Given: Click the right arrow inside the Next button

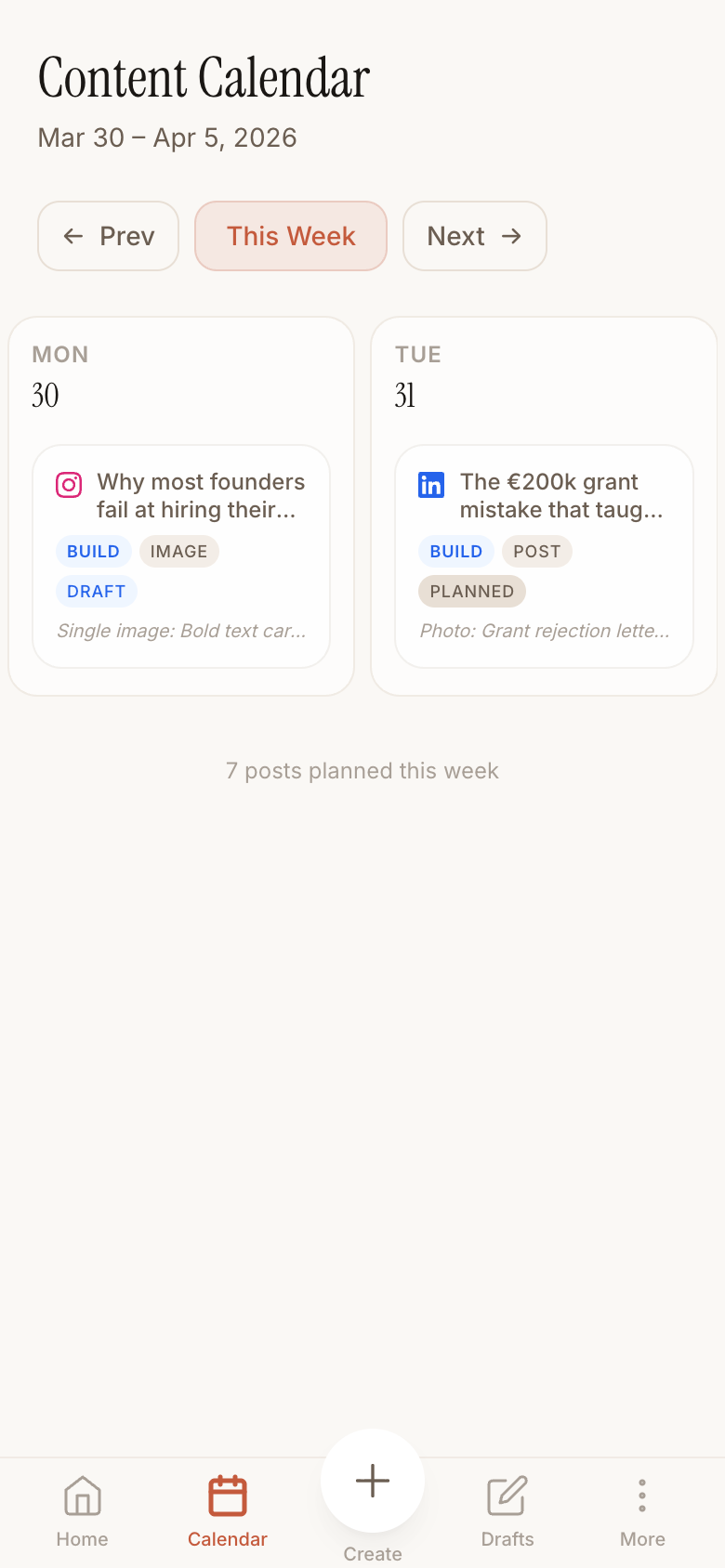Looking at the screenshot, I should tap(512, 236).
